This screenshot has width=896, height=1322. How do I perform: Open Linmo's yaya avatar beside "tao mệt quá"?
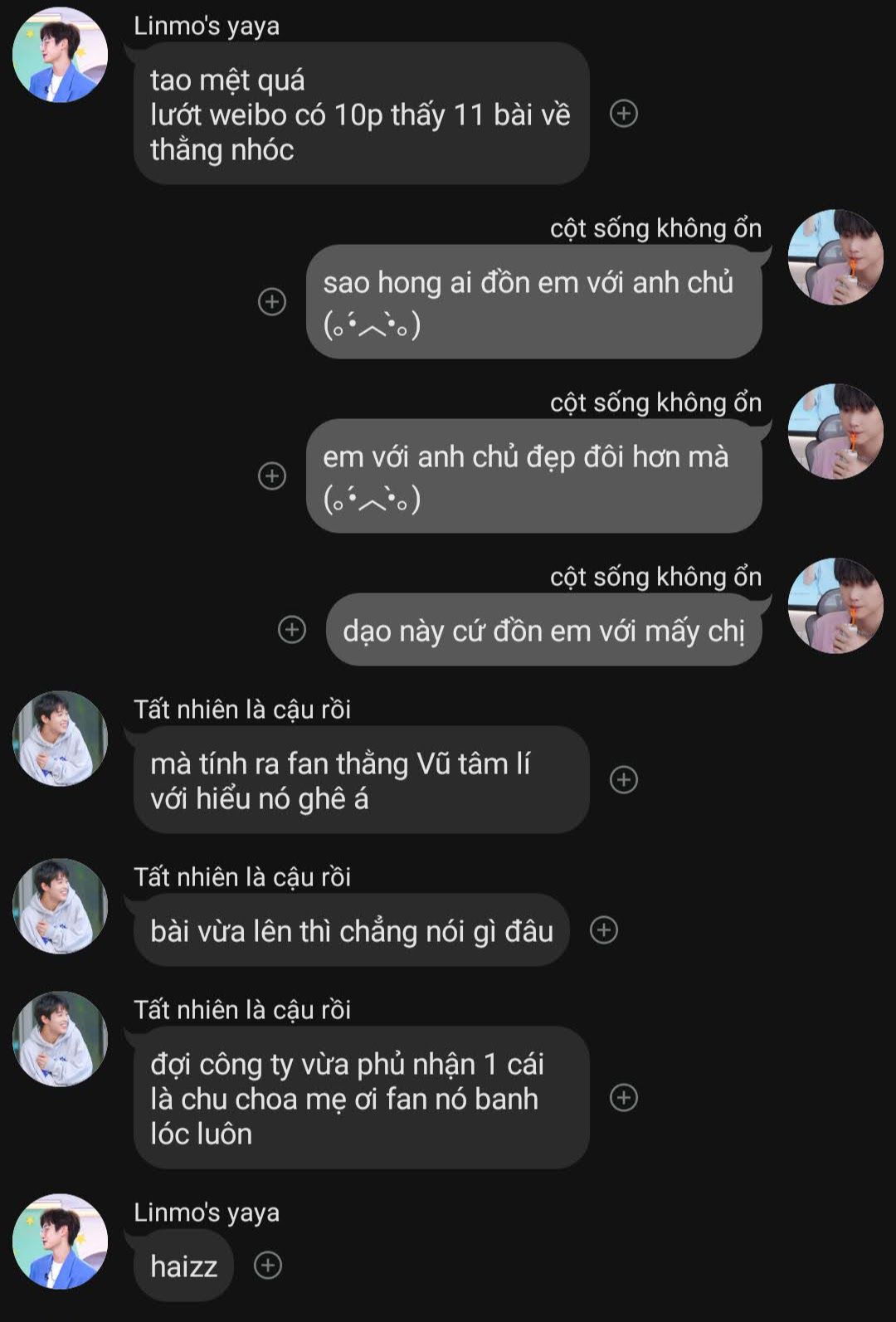tap(60, 55)
